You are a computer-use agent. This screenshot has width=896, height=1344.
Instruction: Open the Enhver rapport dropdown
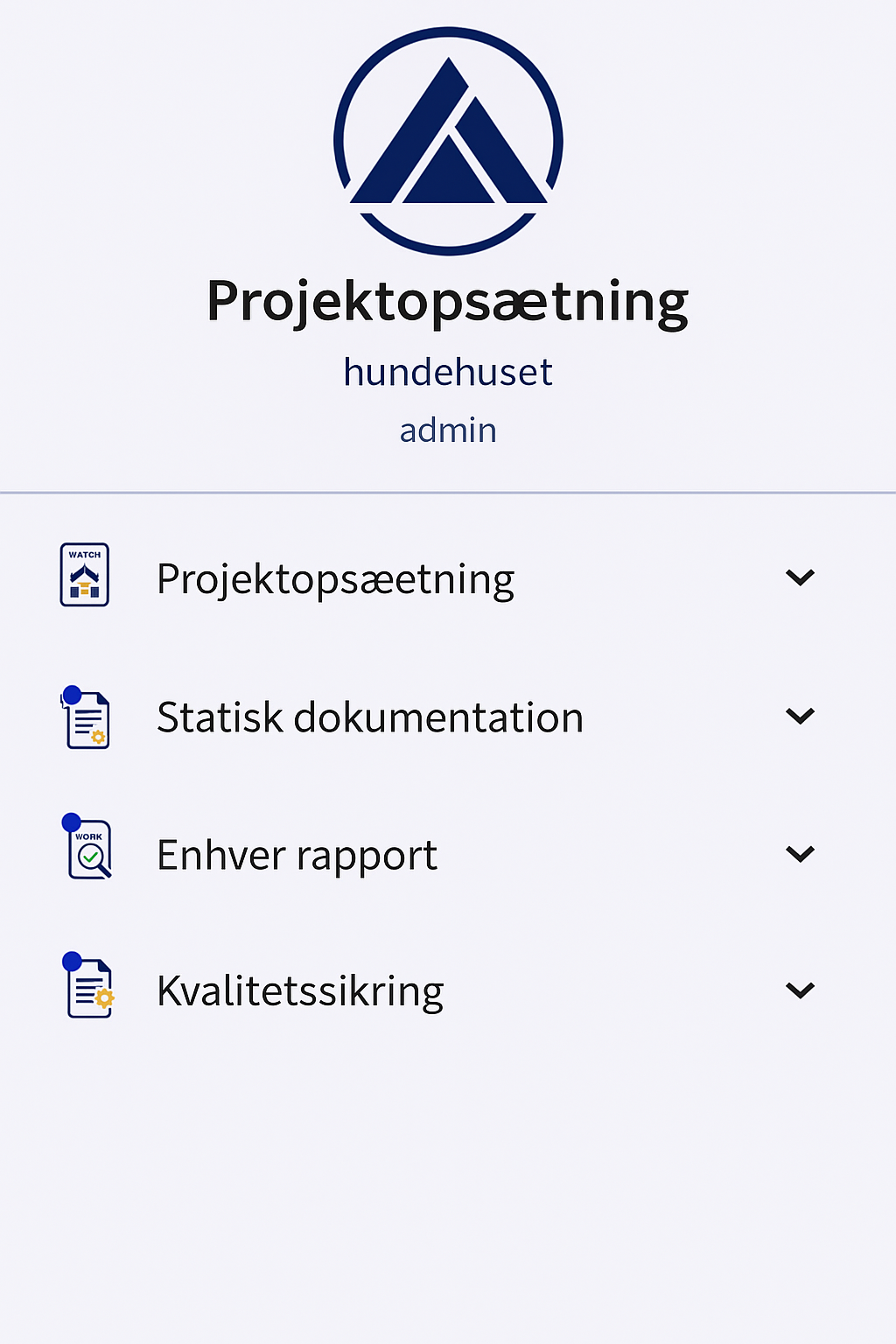[800, 854]
